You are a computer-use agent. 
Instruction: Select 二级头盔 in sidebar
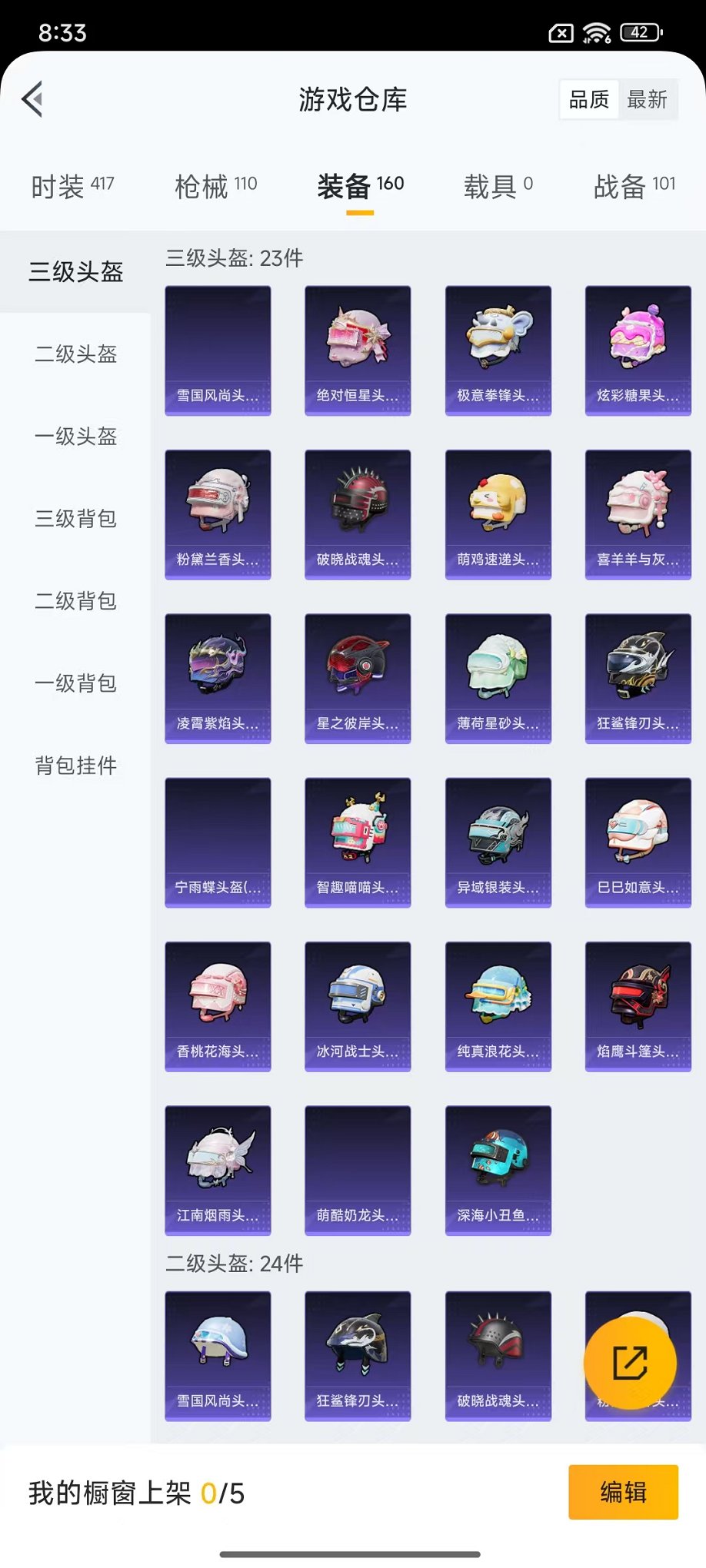(x=75, y=354)
